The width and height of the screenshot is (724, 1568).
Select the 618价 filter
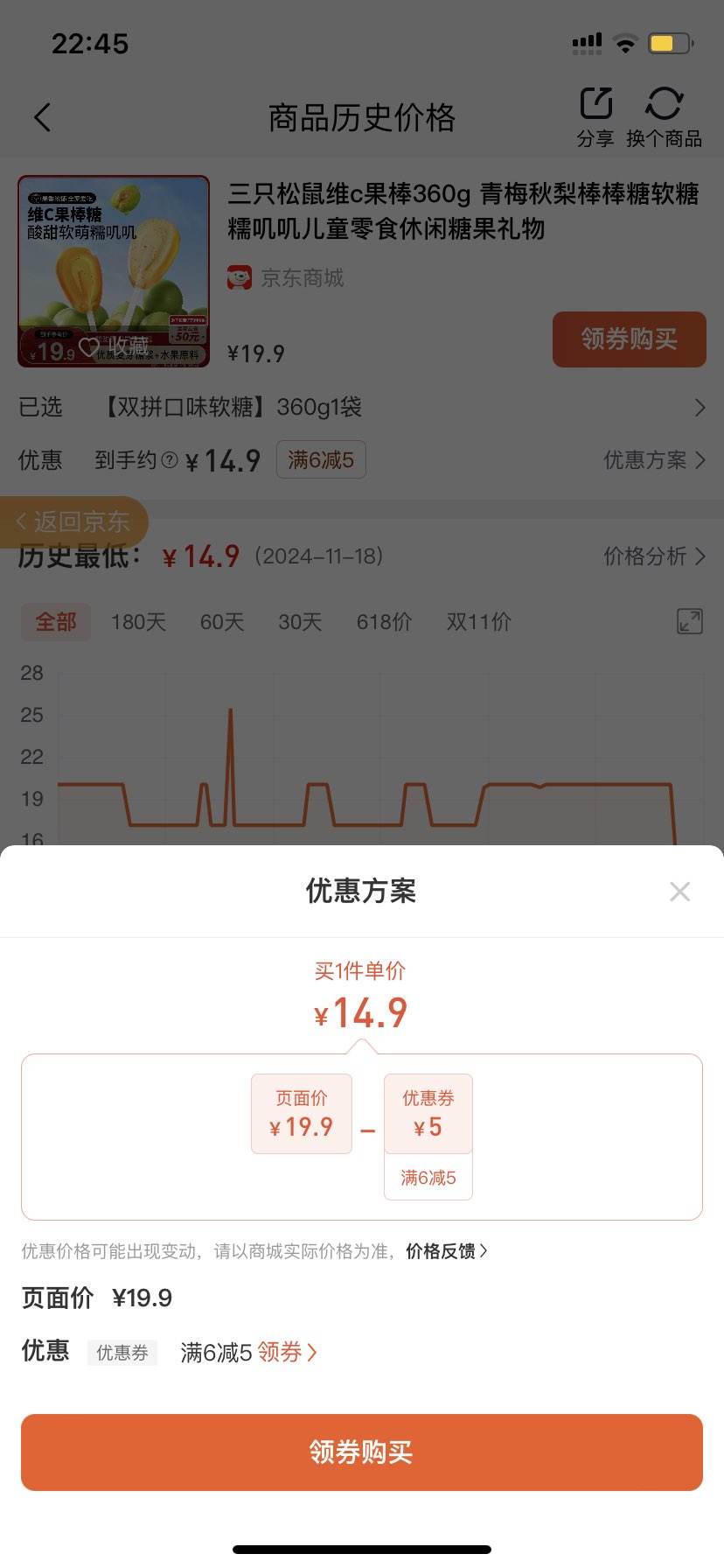coord(383,622)
